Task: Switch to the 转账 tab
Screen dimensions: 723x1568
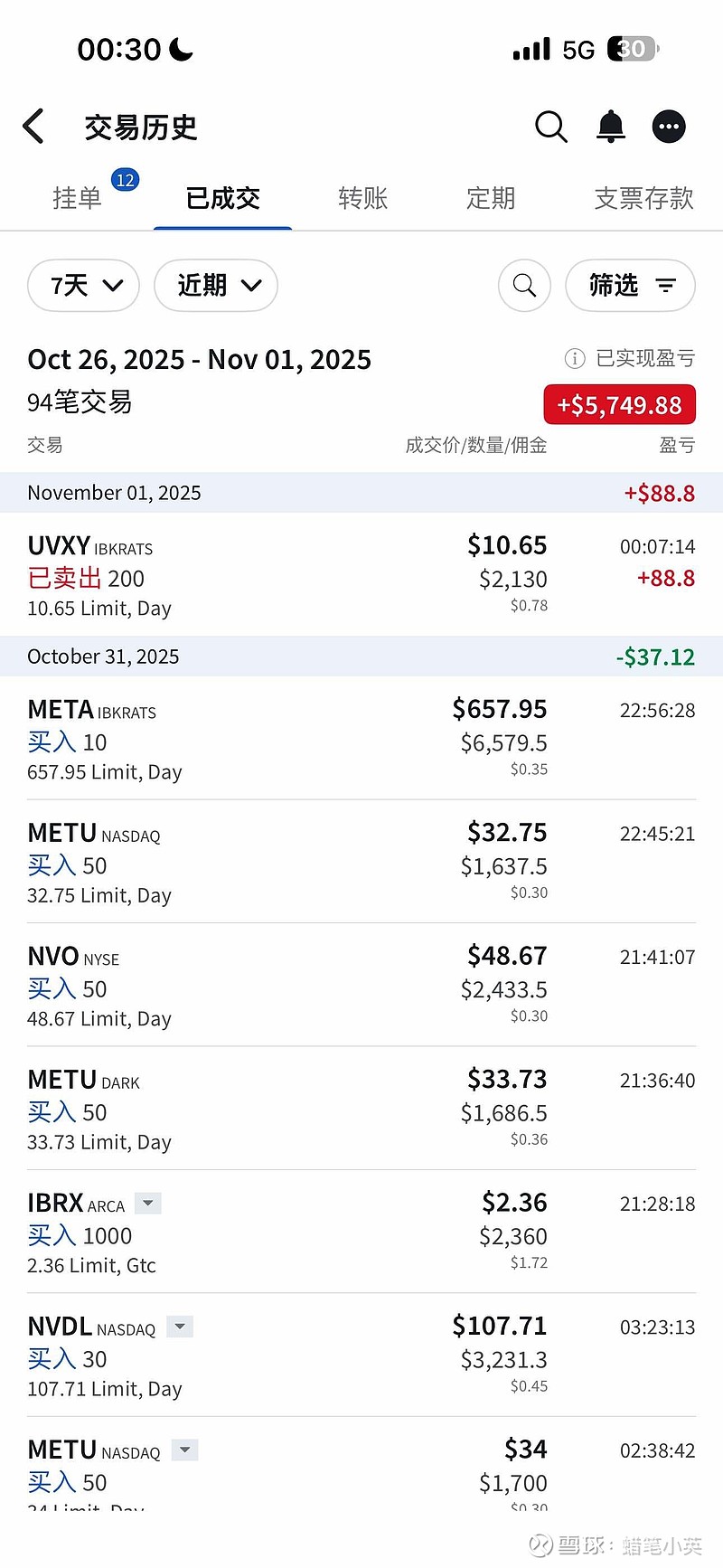Action: pyautogui.click(x=362, y=198)
